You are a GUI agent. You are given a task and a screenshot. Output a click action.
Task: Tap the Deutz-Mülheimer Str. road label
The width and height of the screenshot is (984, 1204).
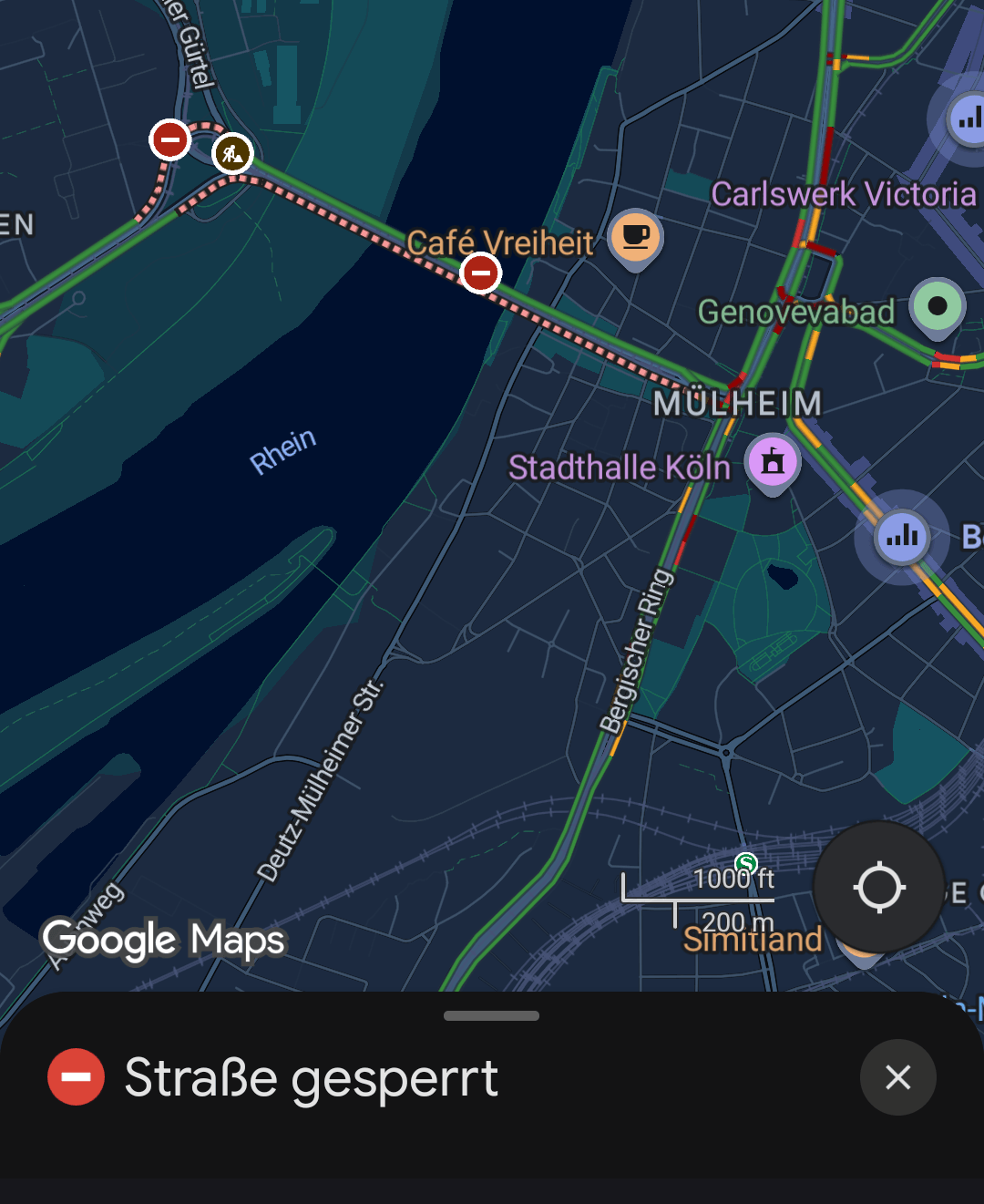[321, 781]
